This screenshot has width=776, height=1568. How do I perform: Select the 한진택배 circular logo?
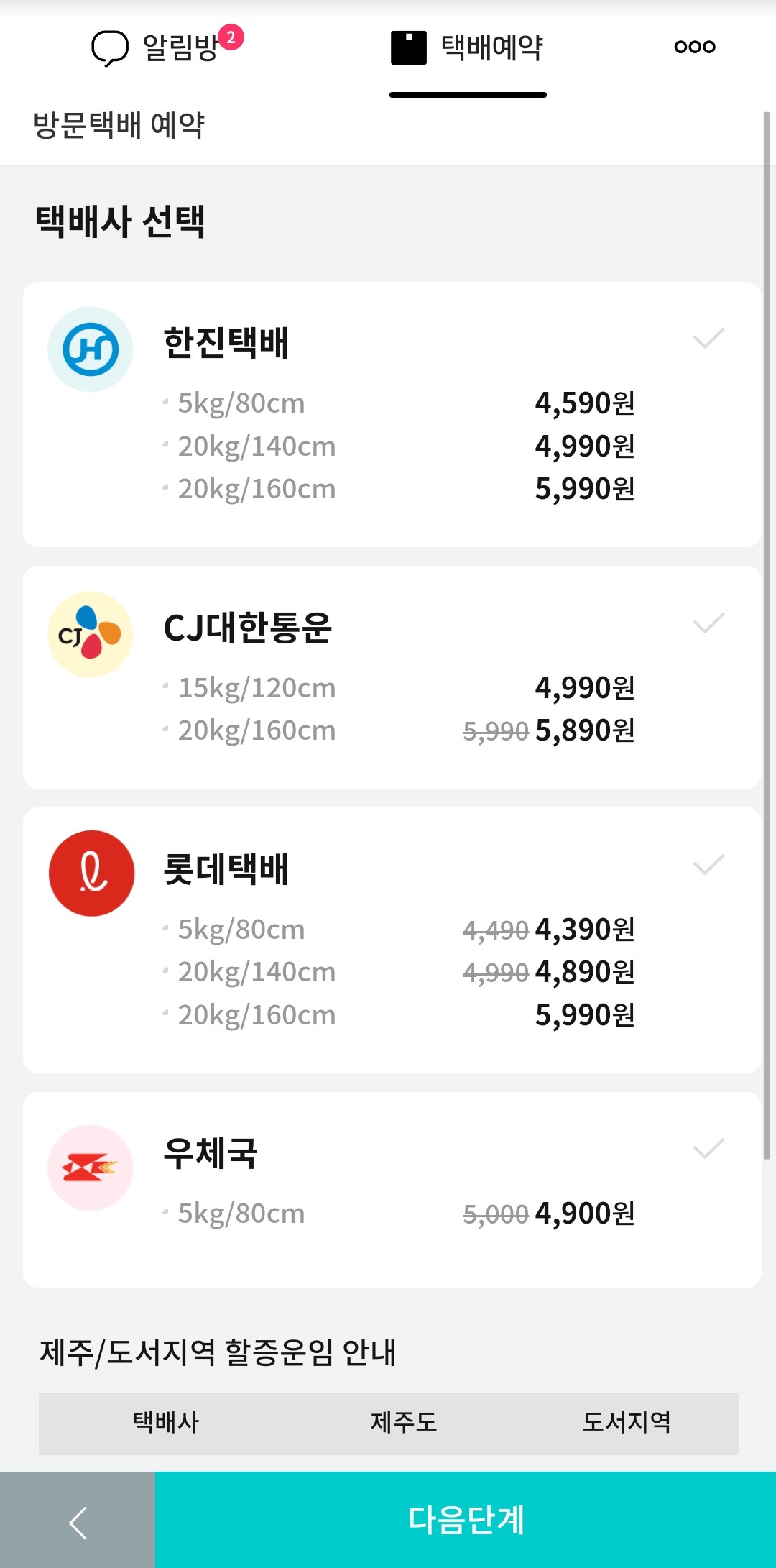[90, 347]
